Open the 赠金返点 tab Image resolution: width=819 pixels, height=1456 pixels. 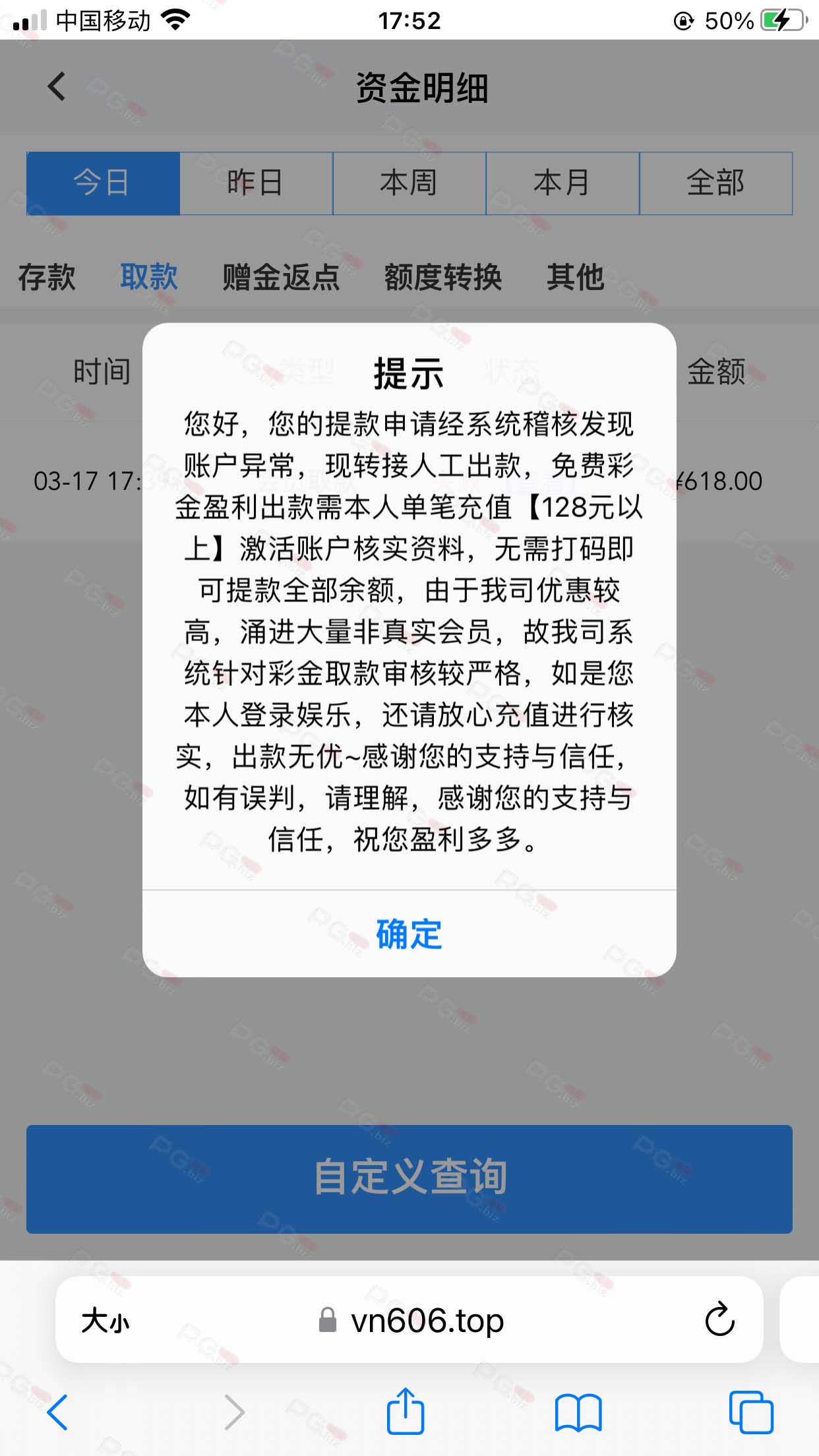(281, 277)
